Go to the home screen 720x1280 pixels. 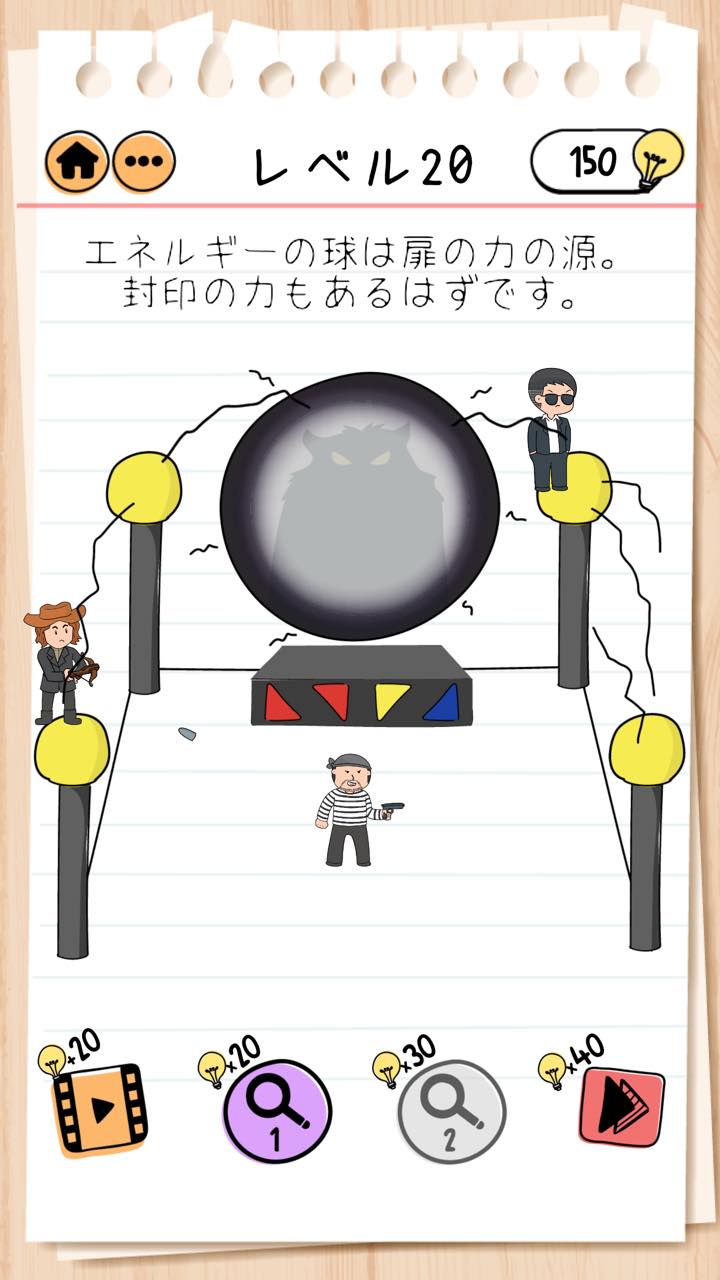tap(77, 163)
